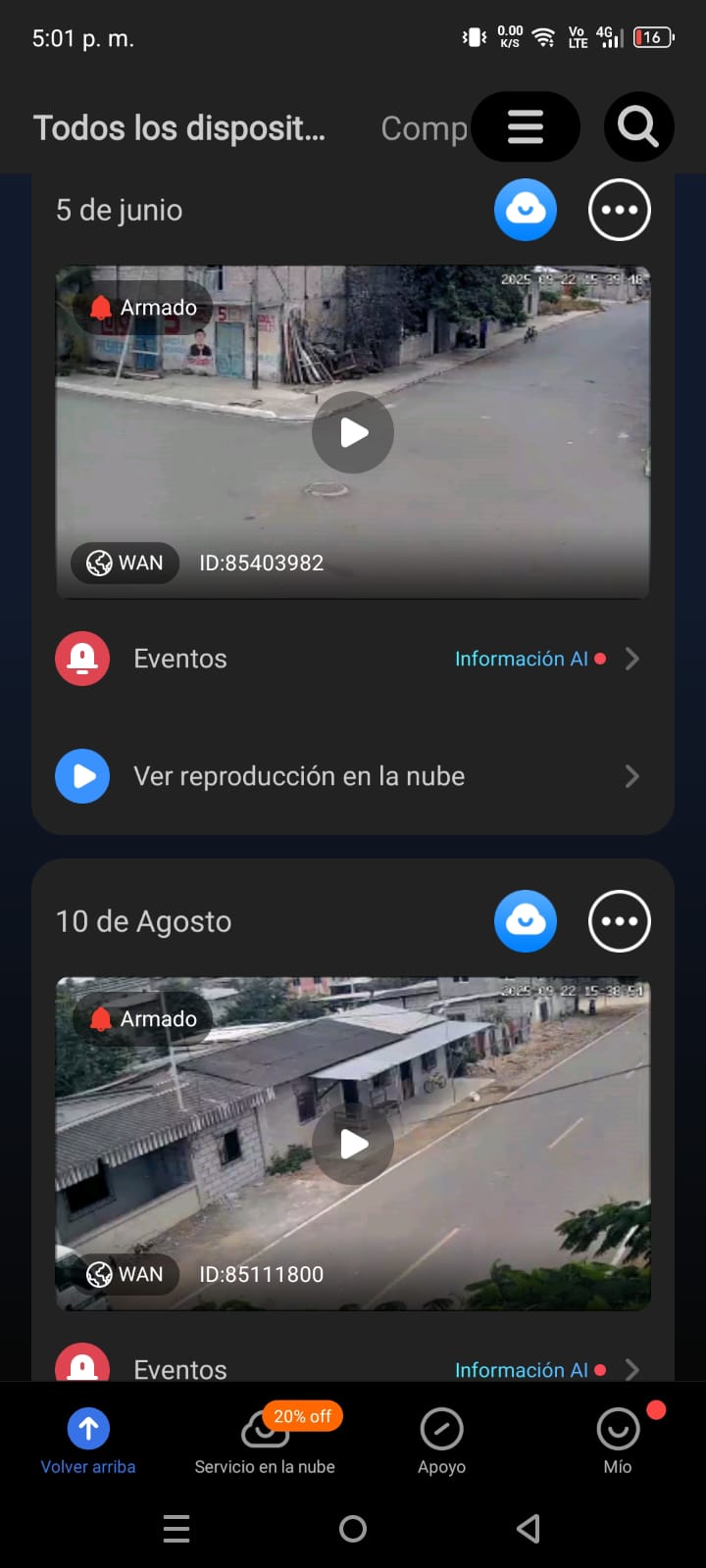Image resolution: width=706 pixels, height=1568 pixels.
Task: Open the list menu button in the header
Action: (526, 127)
